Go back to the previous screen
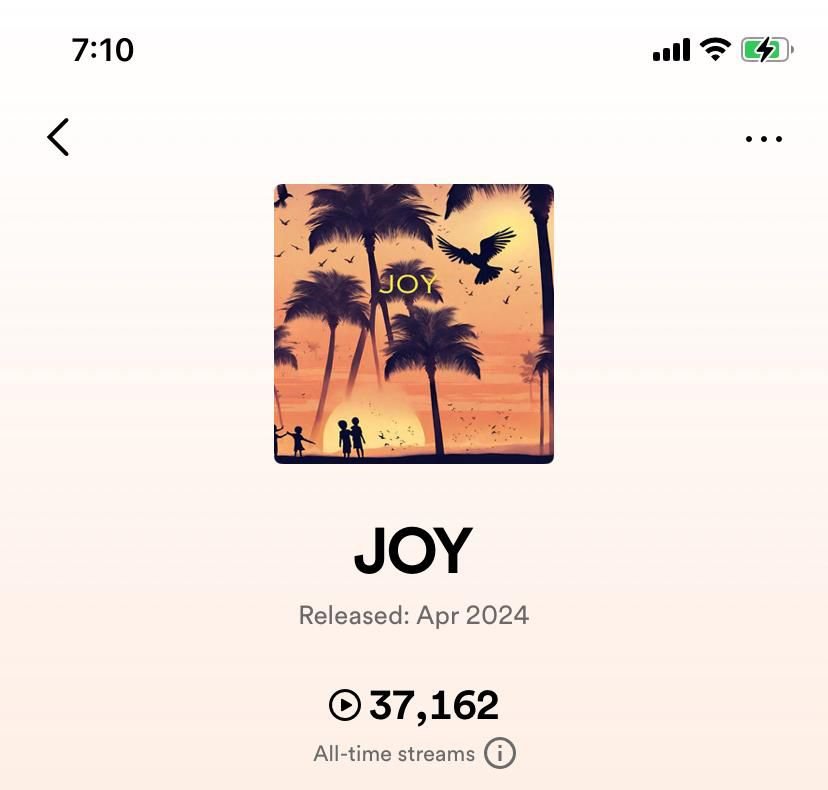The height and width of the screenshot is (790, 828). [x=58, y=137]
